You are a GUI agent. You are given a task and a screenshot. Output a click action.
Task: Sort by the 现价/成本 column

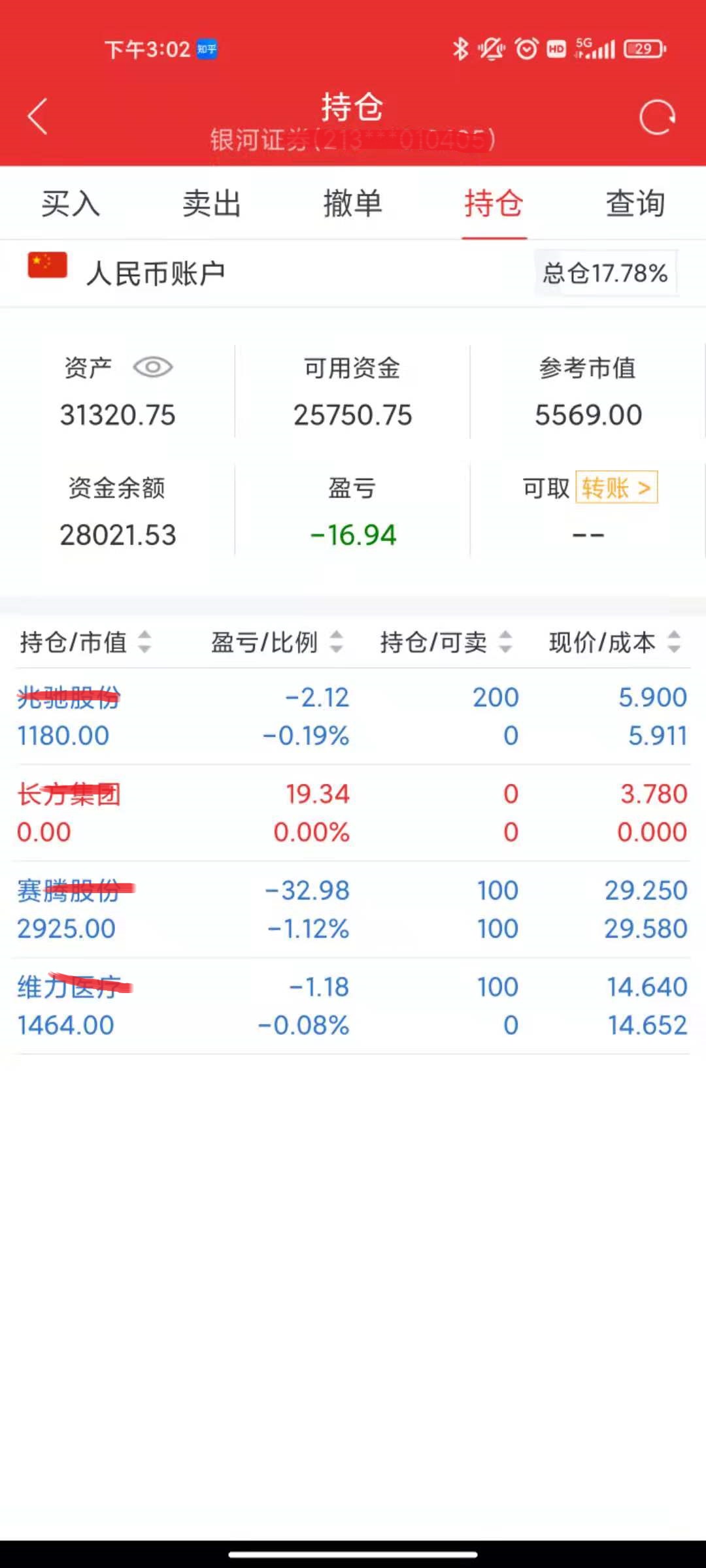click(x=615, y=642)
